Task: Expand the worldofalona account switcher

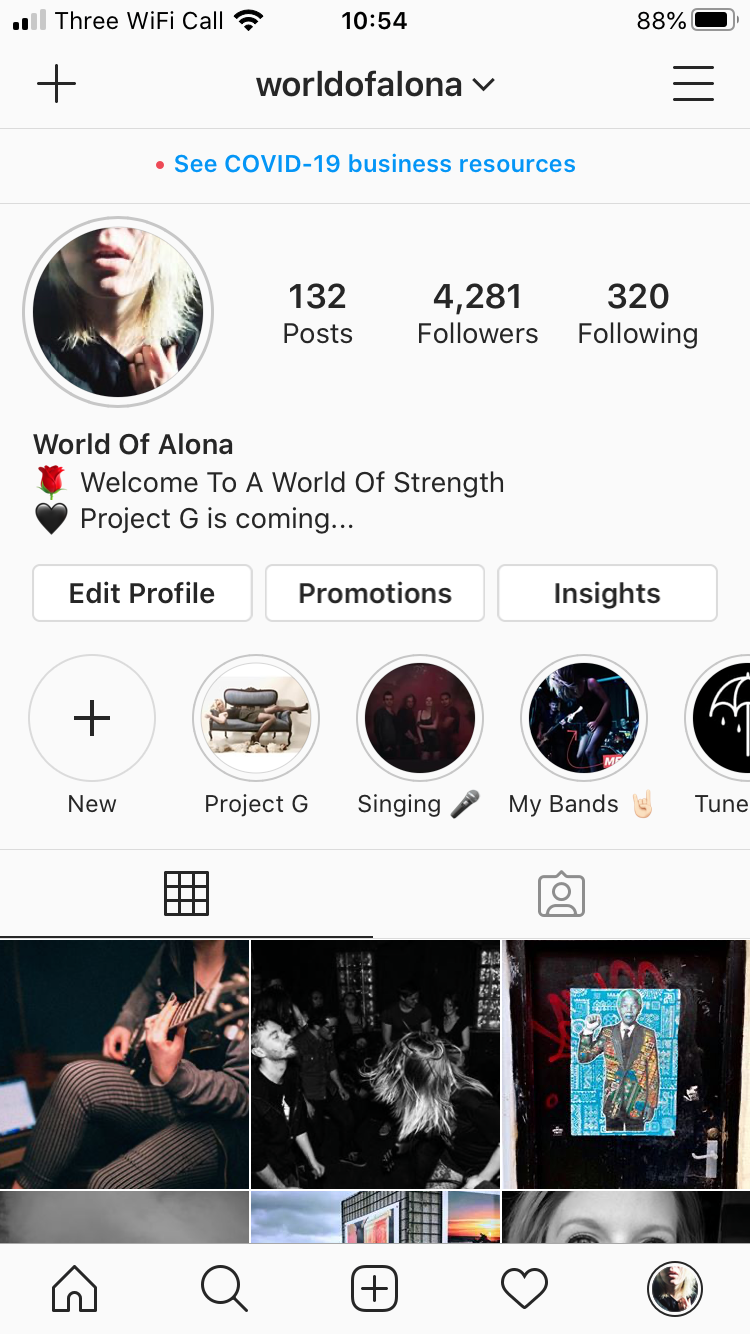Action: pos(375,85)
